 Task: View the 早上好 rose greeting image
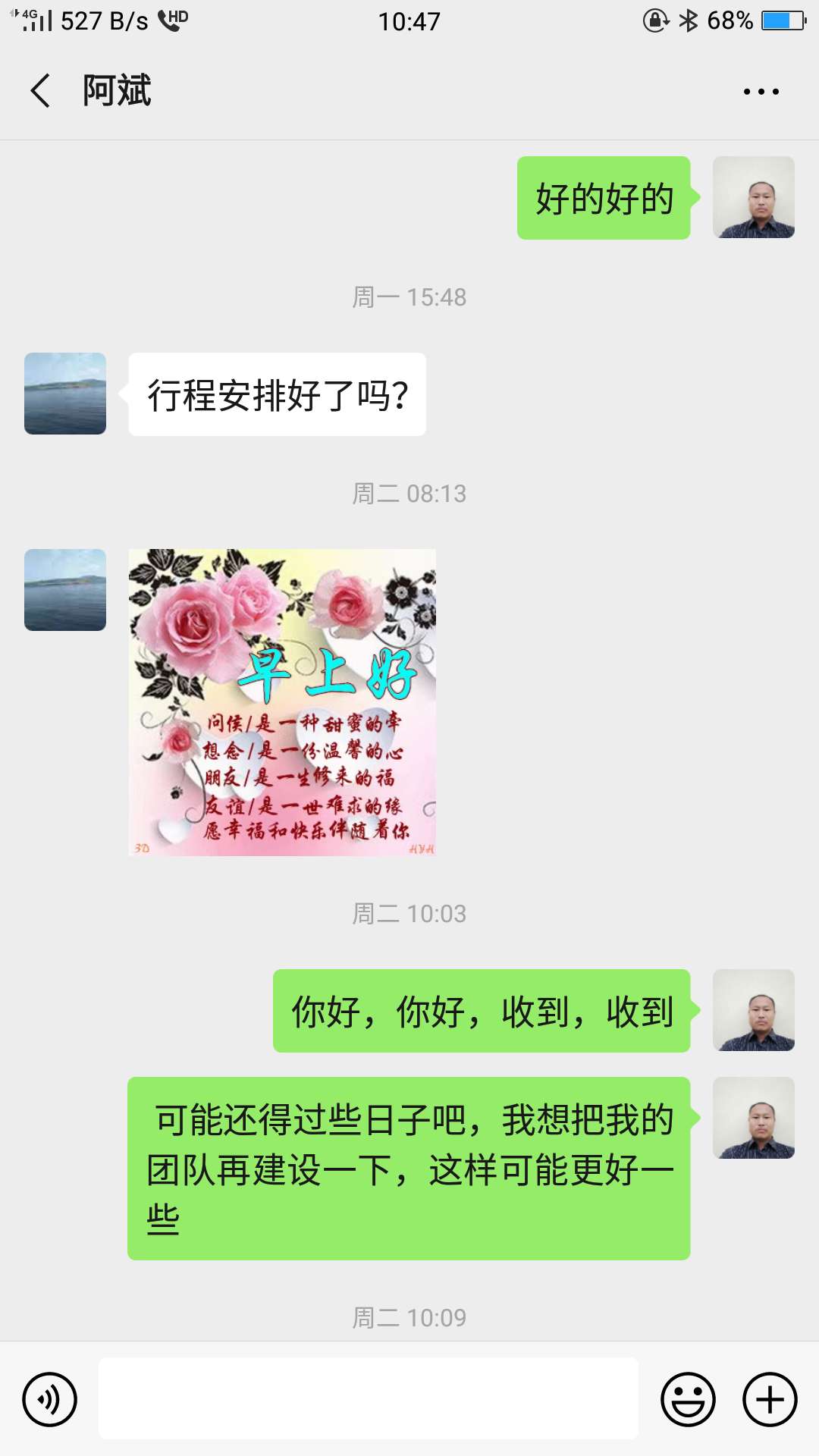coord(282,702)
